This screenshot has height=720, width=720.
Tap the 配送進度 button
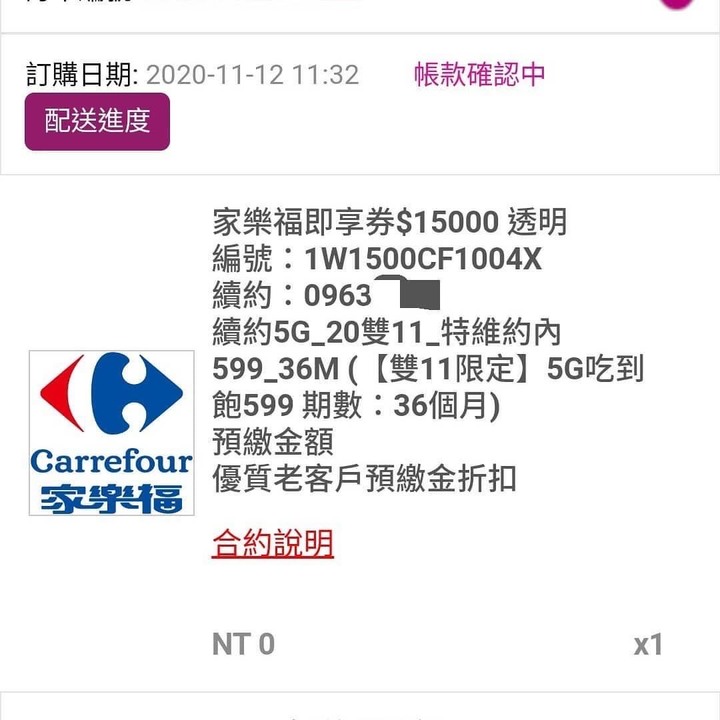point(97,122)
